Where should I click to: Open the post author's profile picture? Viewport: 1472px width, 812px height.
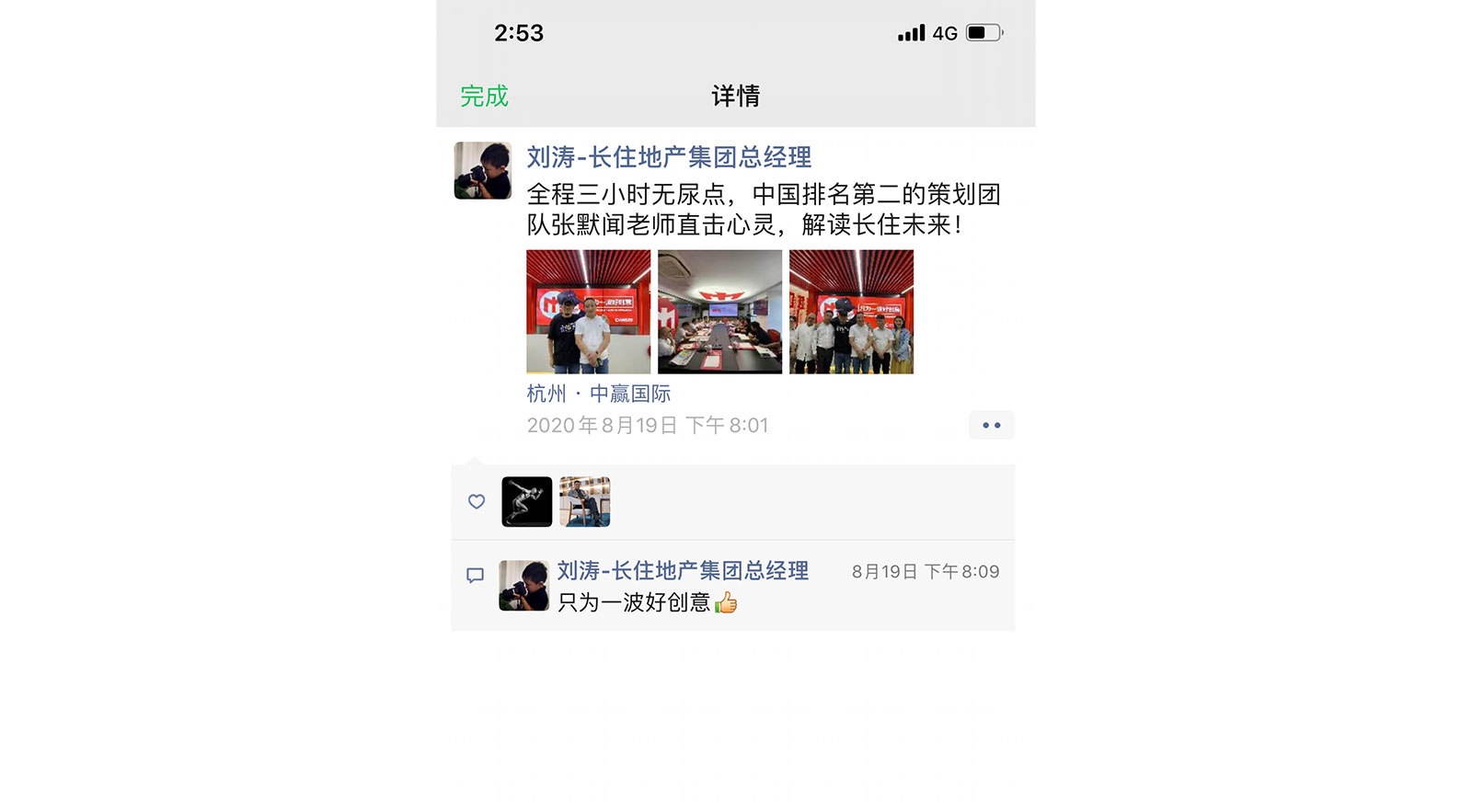(482, 170)
